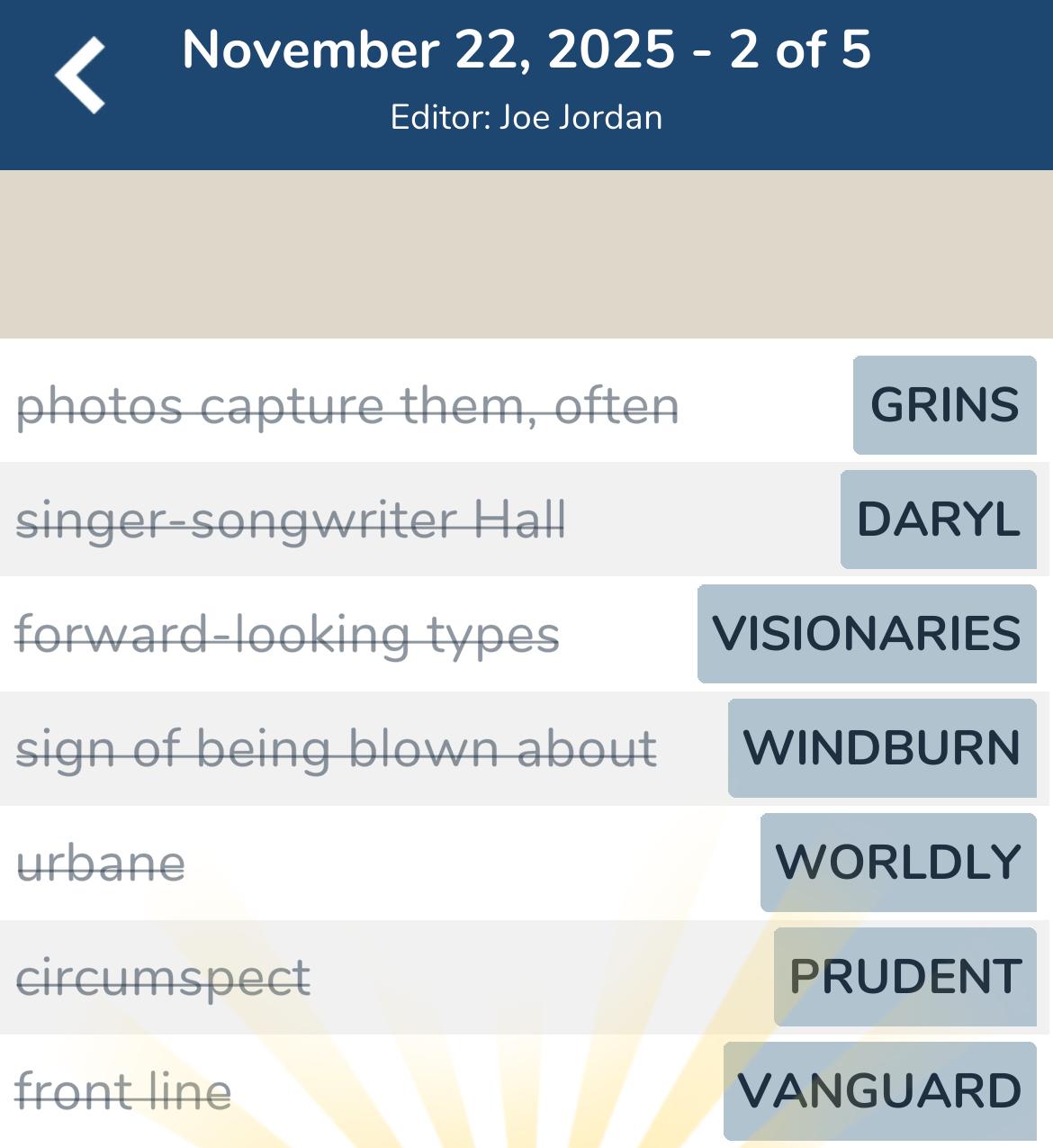Select the WINDBURN answer chip

click(x=881, y=748)
